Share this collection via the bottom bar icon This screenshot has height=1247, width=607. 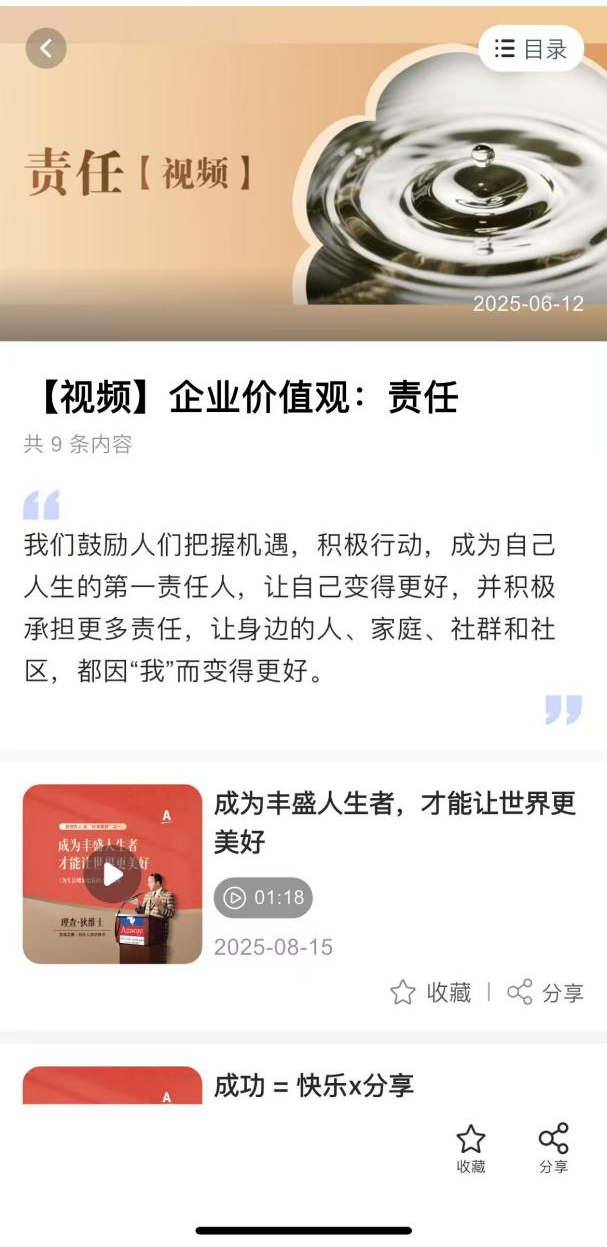click(553, 1148)
